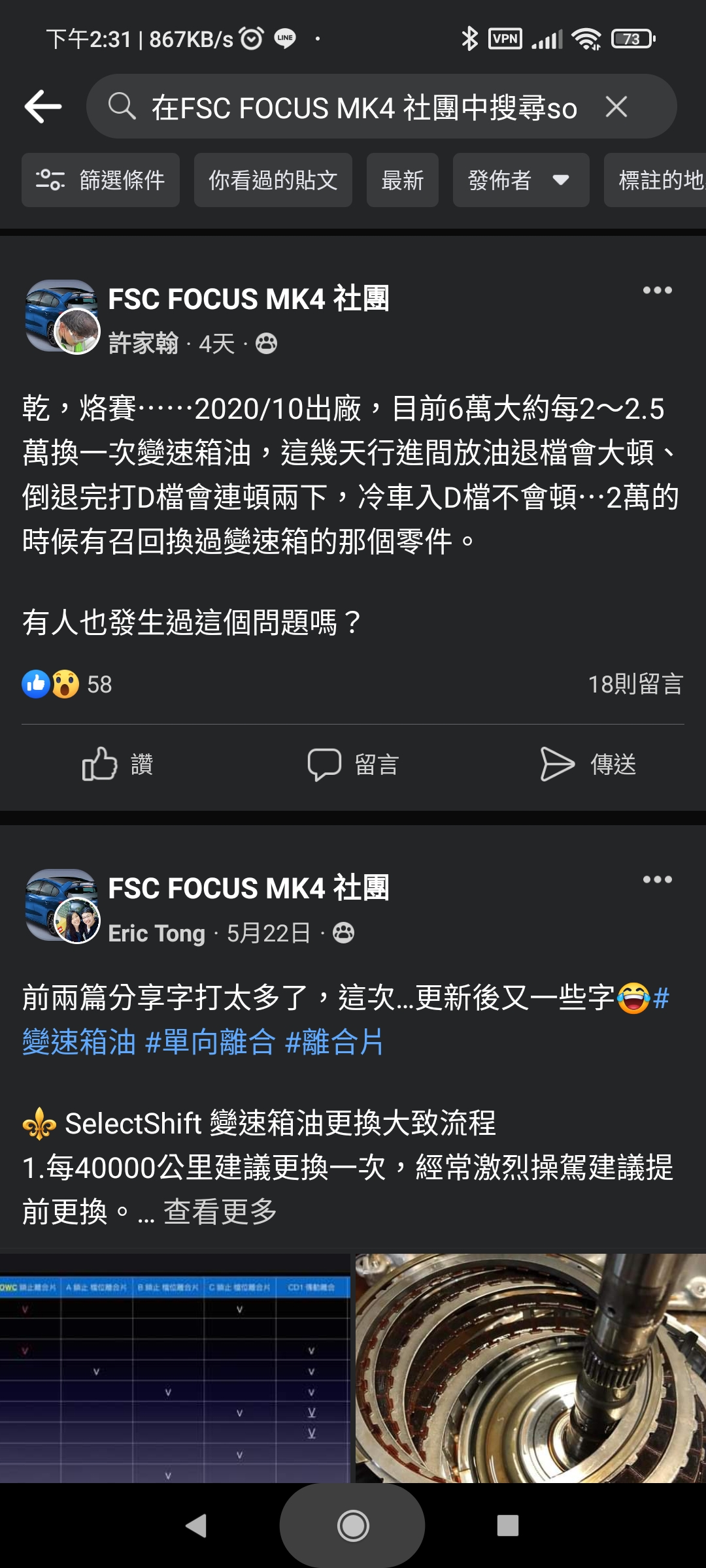Select the 你看過的貼文 filter chip
This screenshot has width=706, height=1568.
[273, 180]
